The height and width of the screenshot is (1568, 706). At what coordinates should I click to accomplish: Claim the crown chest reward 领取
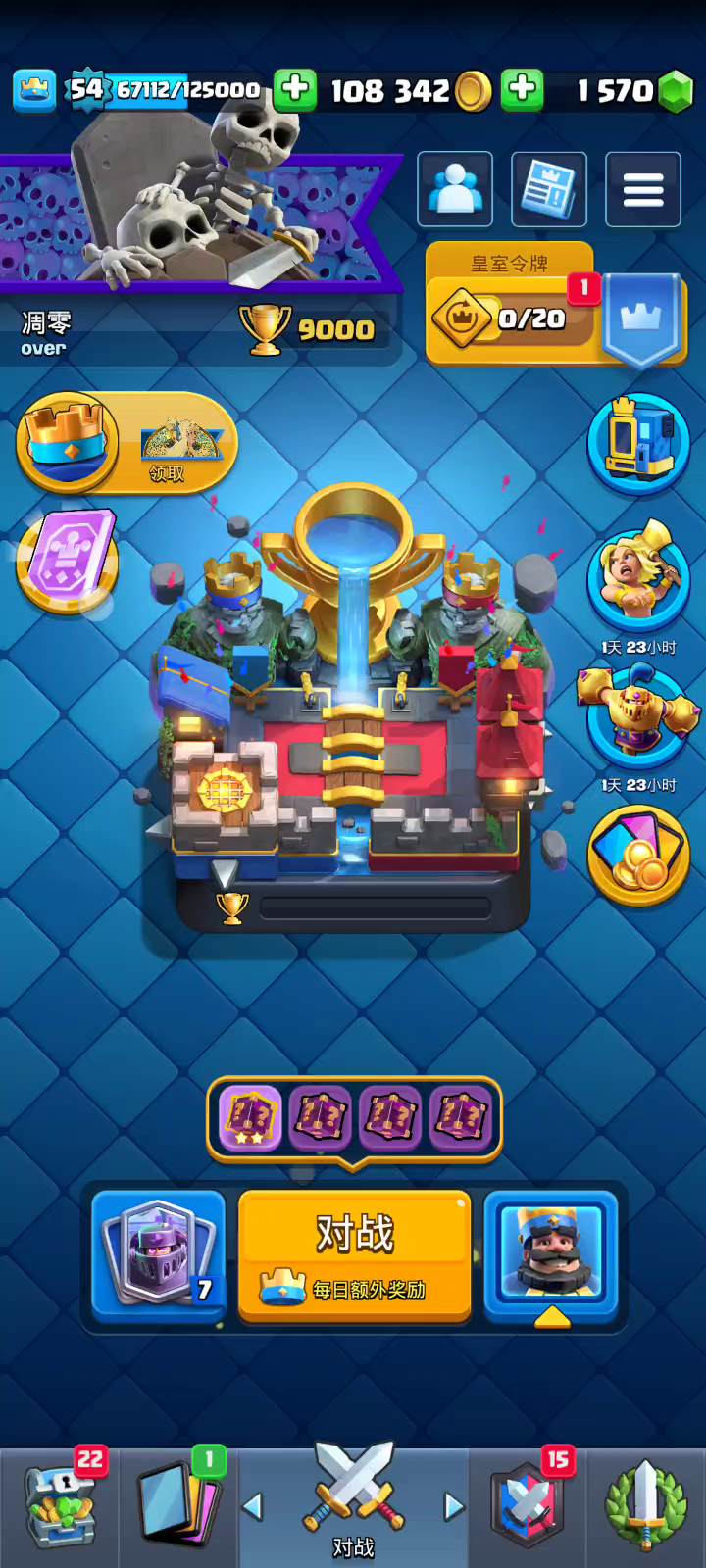[127, 443]
